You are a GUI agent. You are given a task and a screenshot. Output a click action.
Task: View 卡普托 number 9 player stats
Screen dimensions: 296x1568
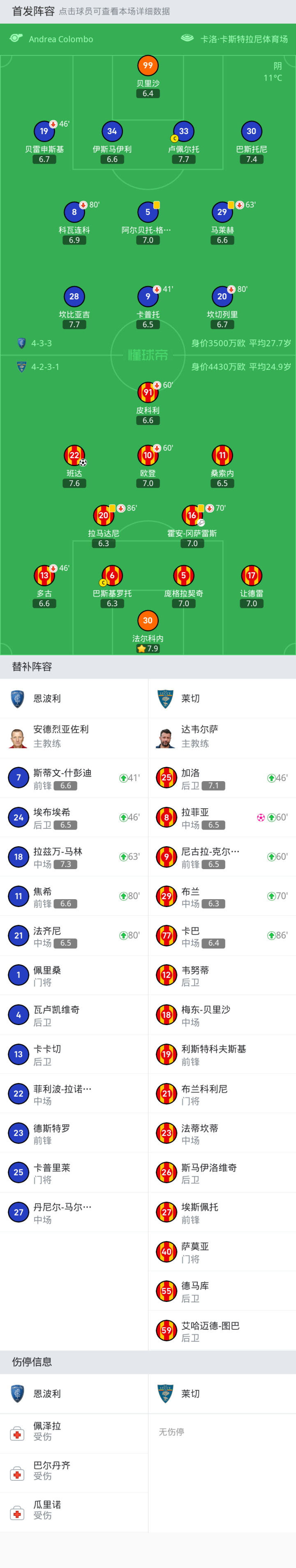(148, 297)
